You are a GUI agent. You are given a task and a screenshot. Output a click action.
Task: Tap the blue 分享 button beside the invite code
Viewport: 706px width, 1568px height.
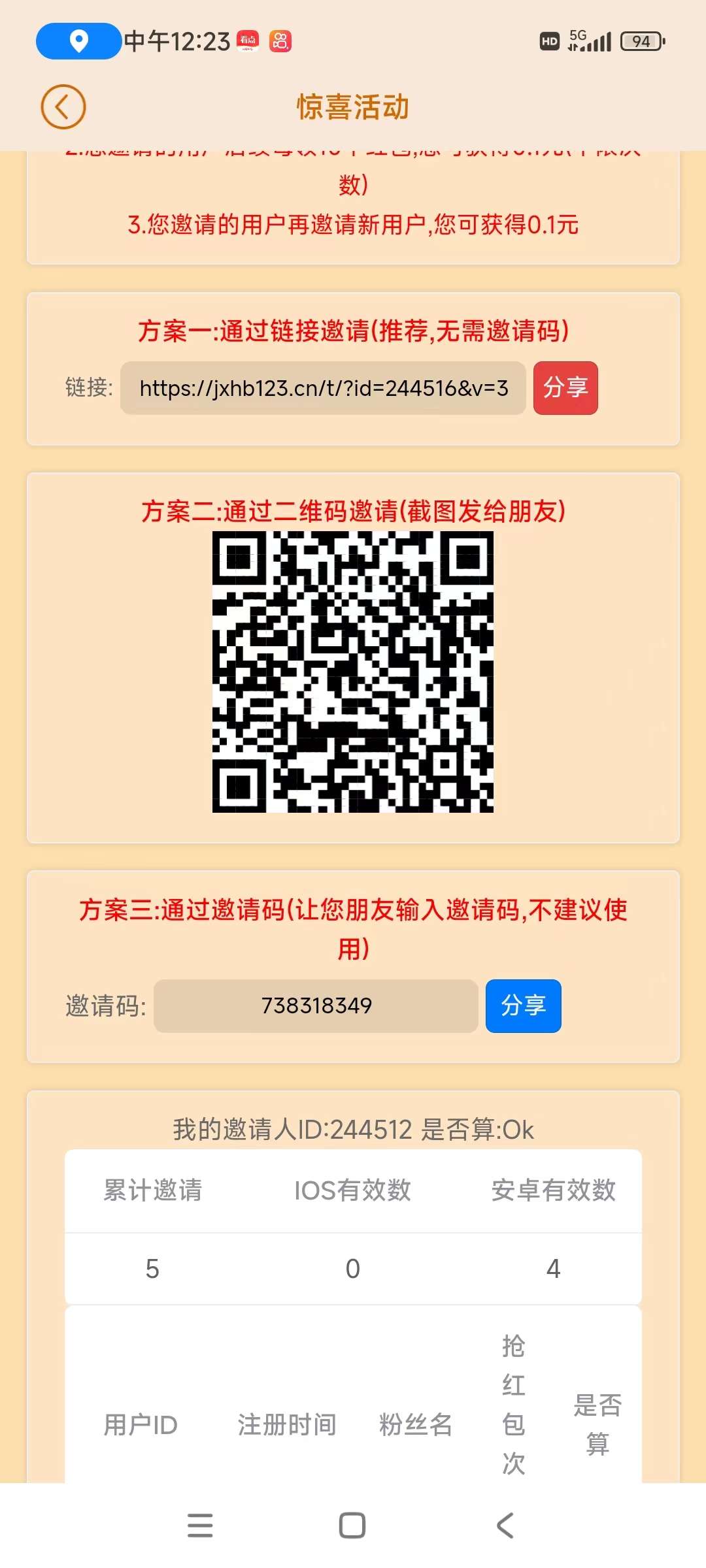point(523,1005)
